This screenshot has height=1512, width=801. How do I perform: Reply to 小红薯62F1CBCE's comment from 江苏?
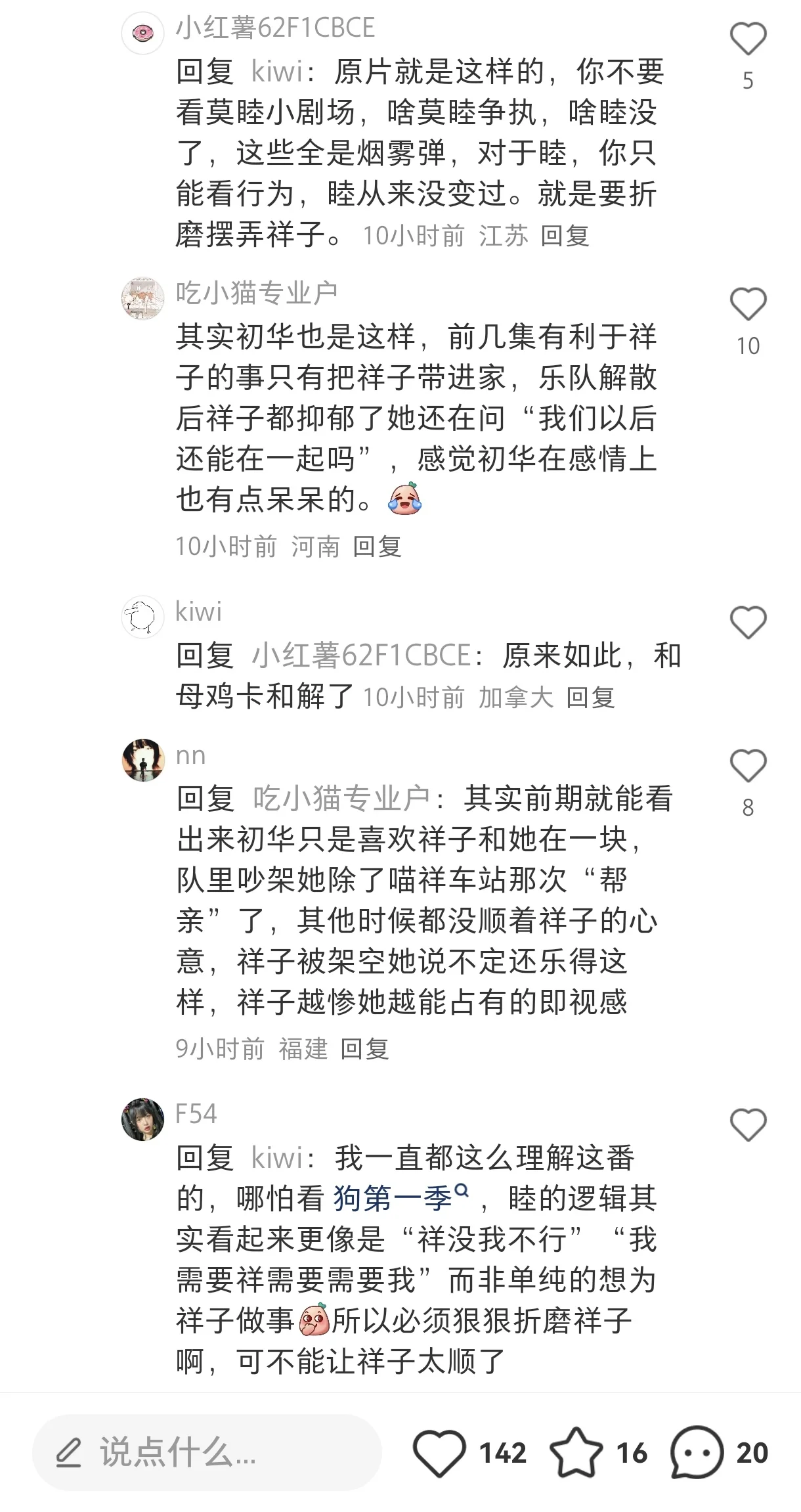[x=565, y=236]
